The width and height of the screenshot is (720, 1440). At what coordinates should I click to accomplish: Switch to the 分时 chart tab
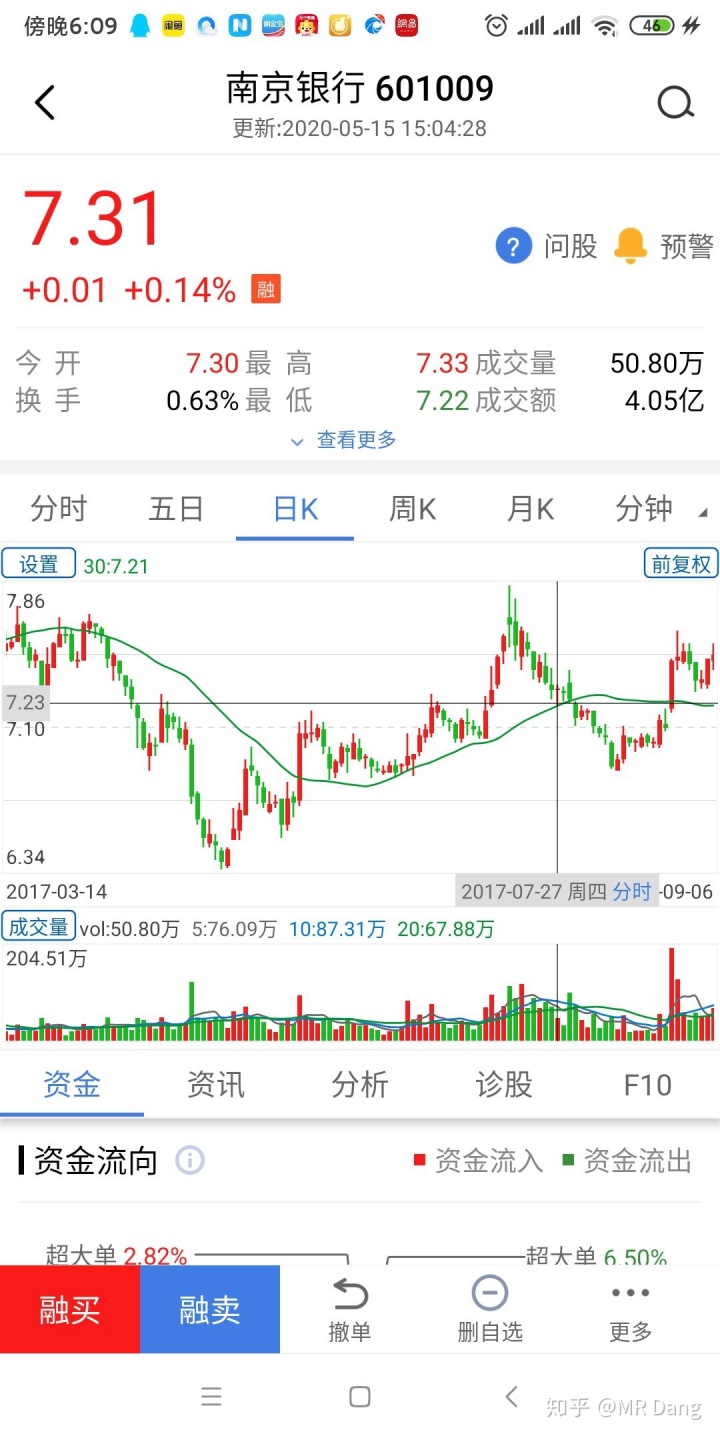[59, 509]
